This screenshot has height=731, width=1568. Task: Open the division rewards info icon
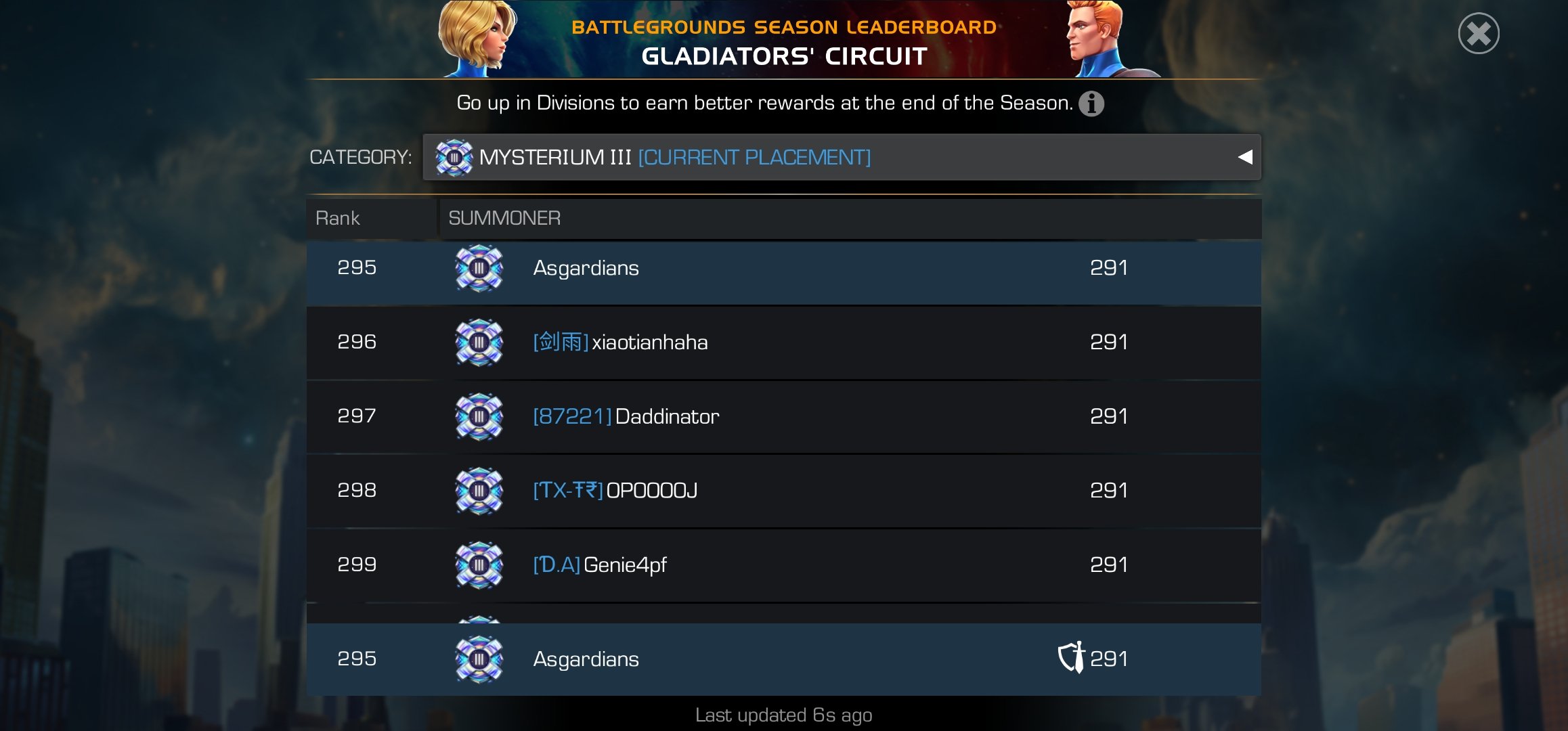[1091, 104]
